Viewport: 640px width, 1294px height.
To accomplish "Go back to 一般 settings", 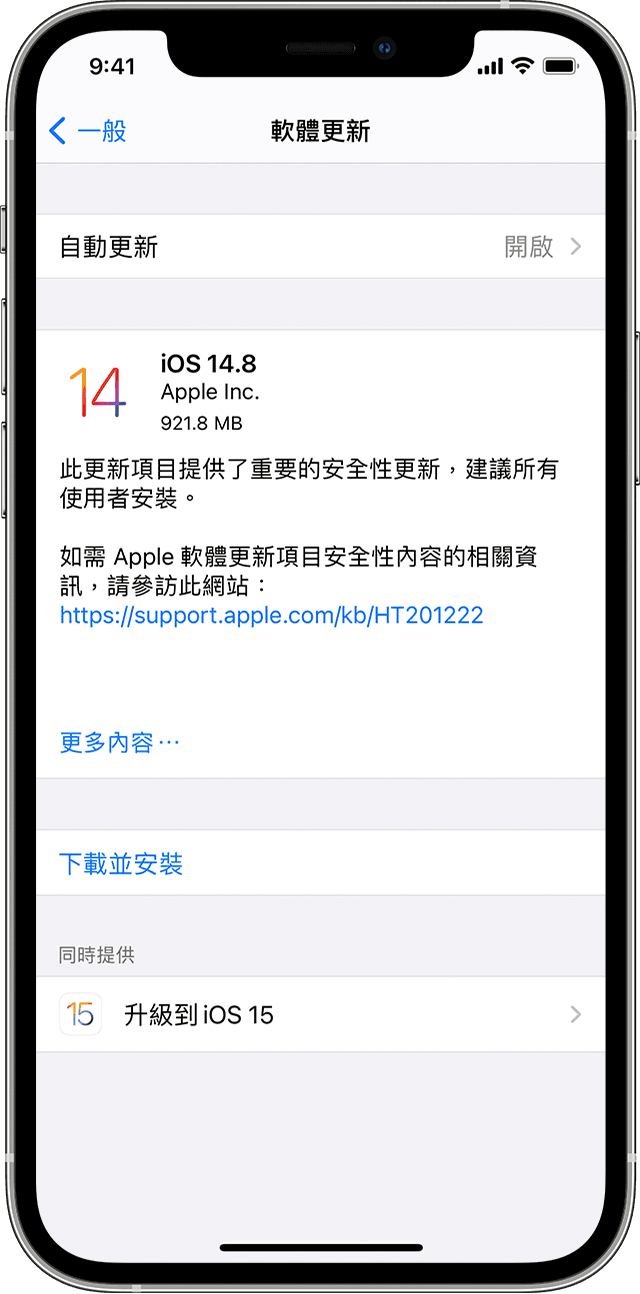I will click(x=88, y=131).
